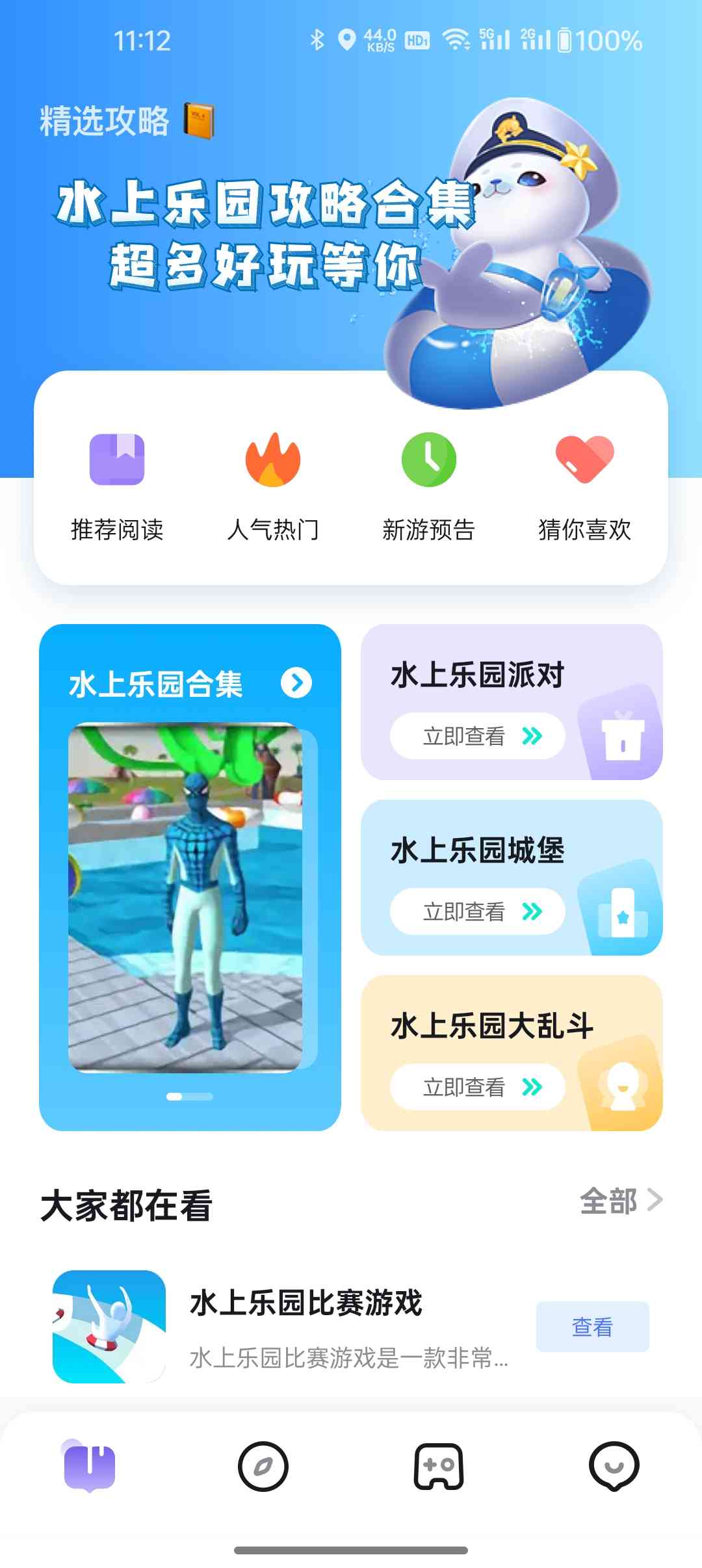The width and height of the screenshot is (702, 1568).
Task: Tap the arrow beside 水上乐园合集
Action: click(296, 683)
